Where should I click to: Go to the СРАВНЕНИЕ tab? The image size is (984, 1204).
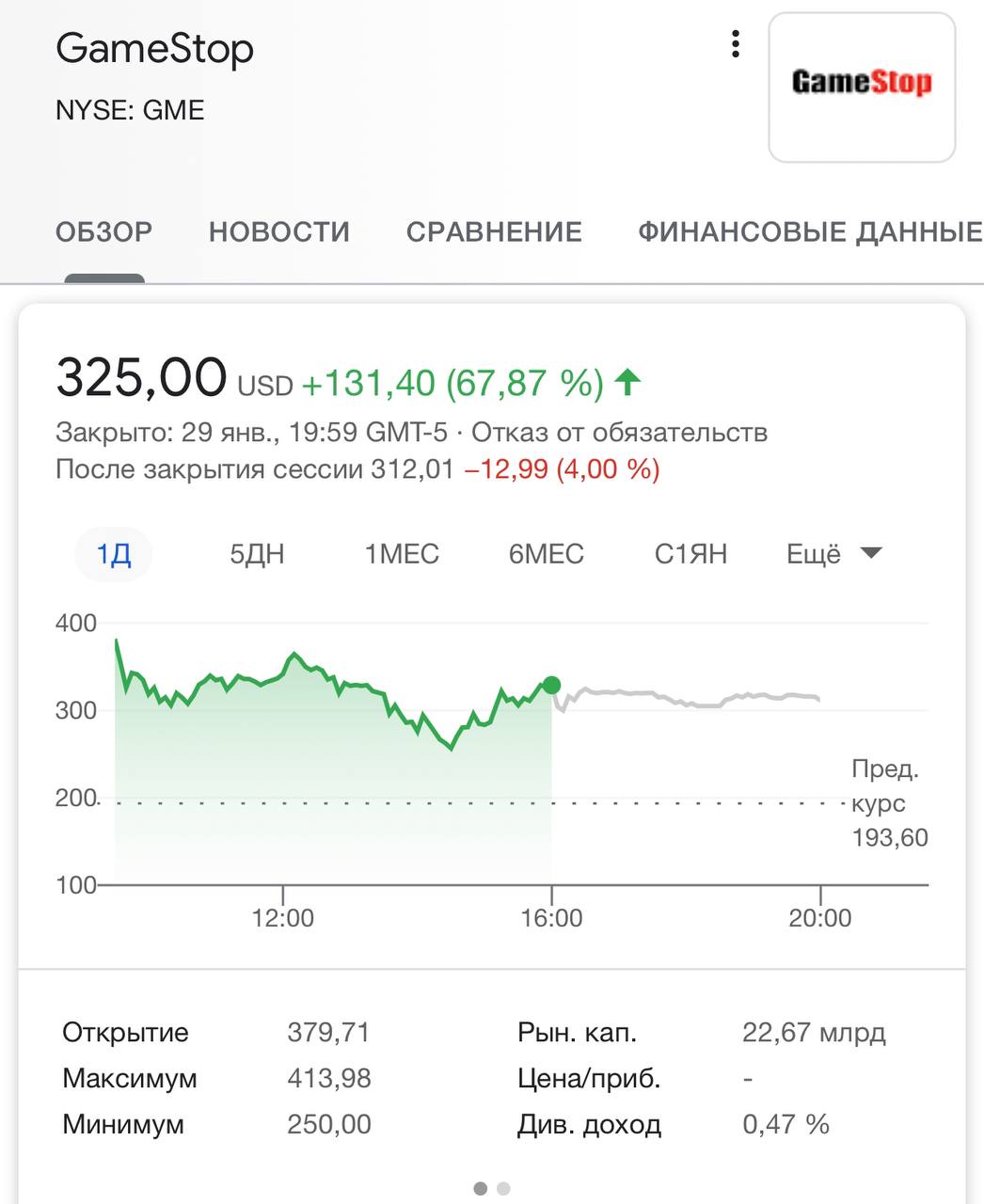[x=494, y=232]
